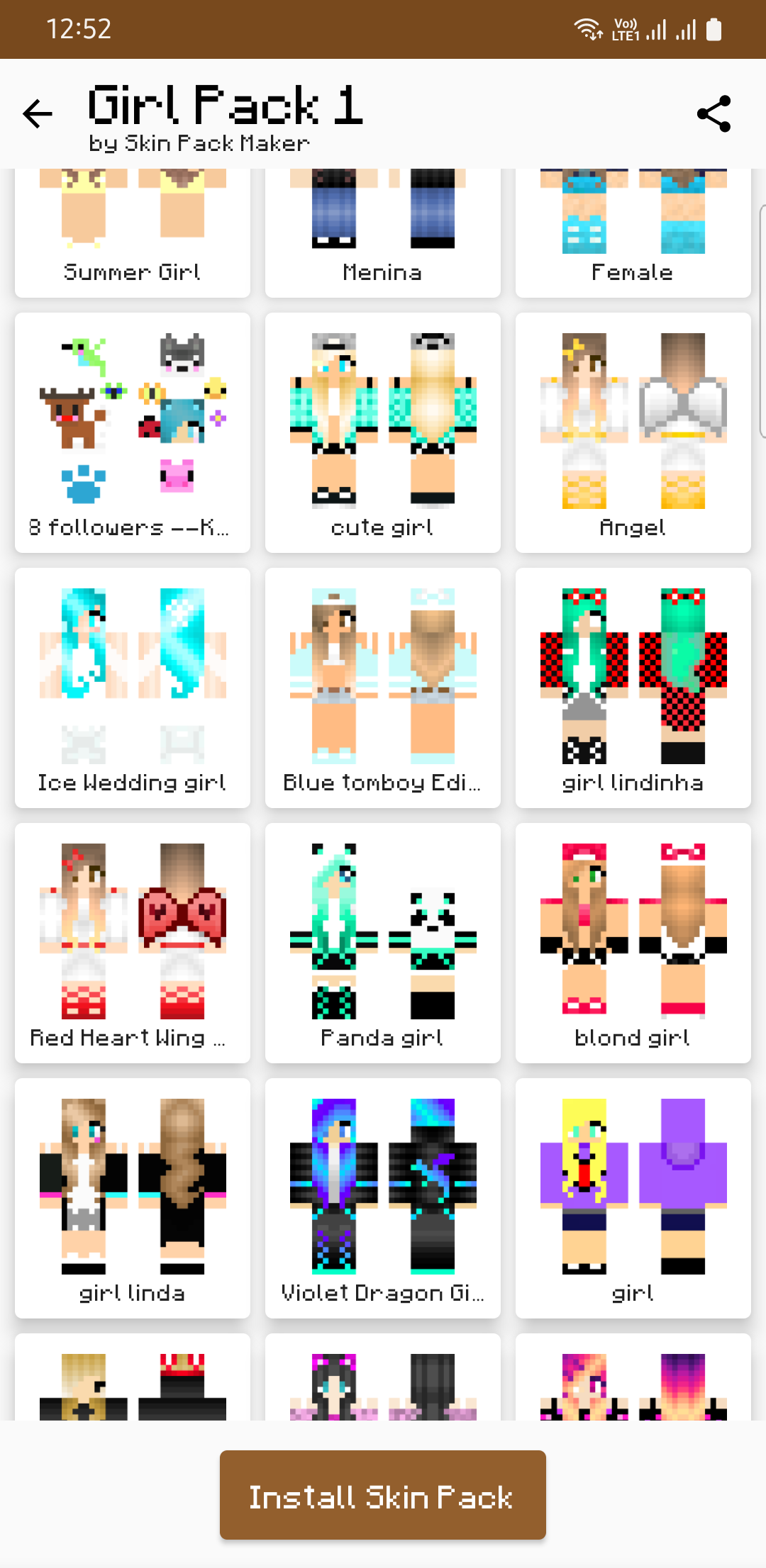Choose the blond girl skin
The width and height of the screenshot is (766, 1568).
[633, 943]
